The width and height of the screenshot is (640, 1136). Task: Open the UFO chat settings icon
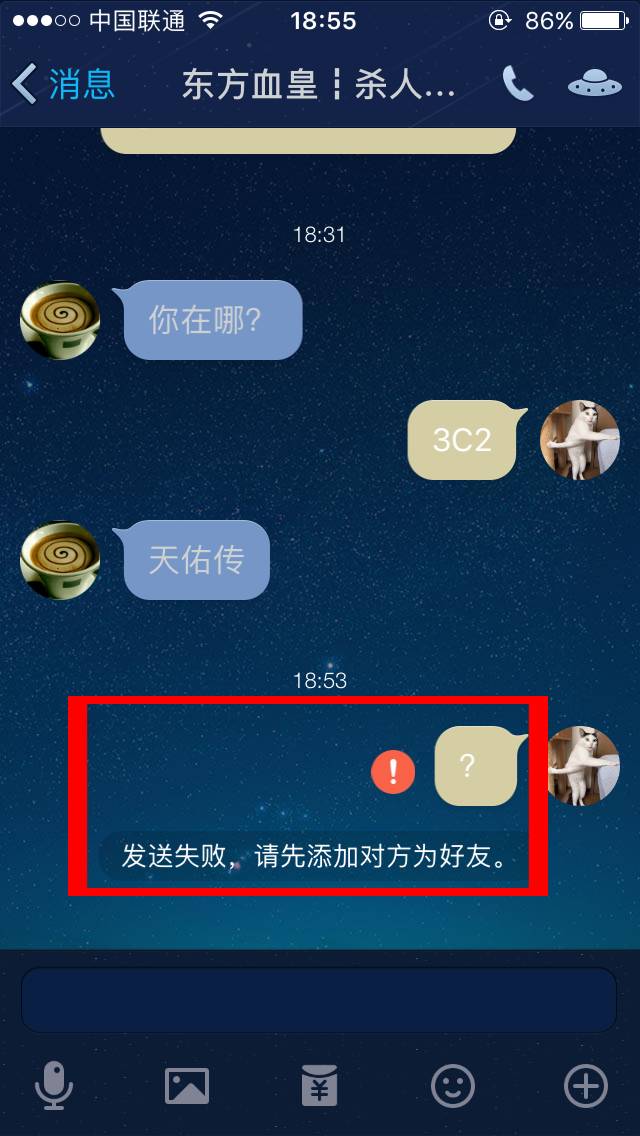click(x=594, y=84)
